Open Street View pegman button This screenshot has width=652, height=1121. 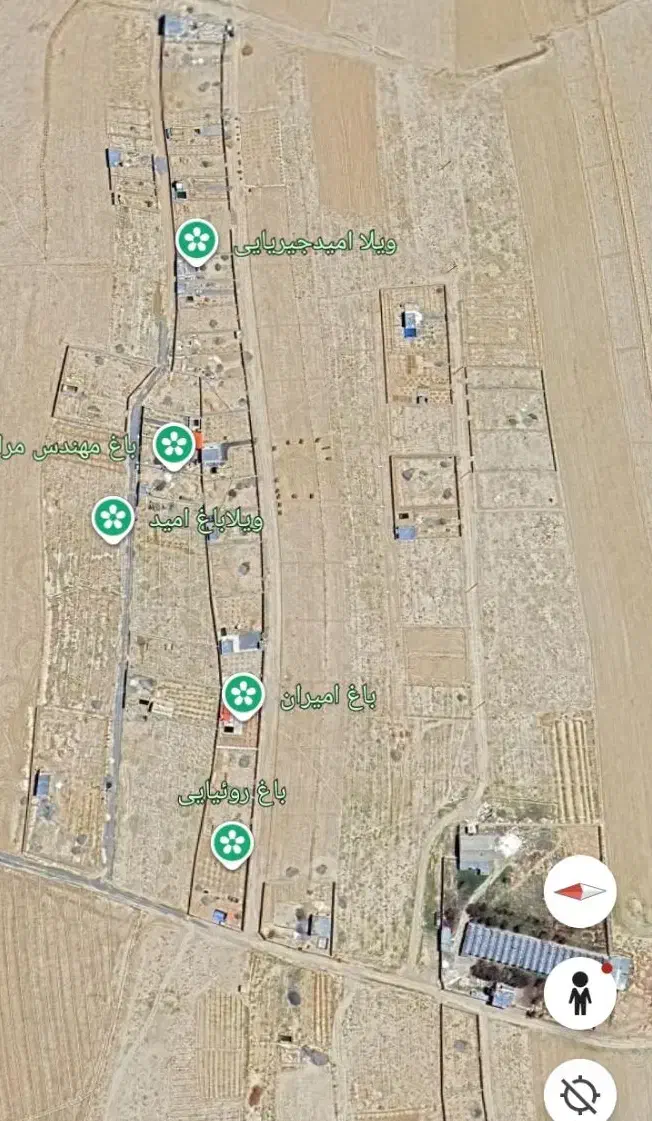coord(580,992)
